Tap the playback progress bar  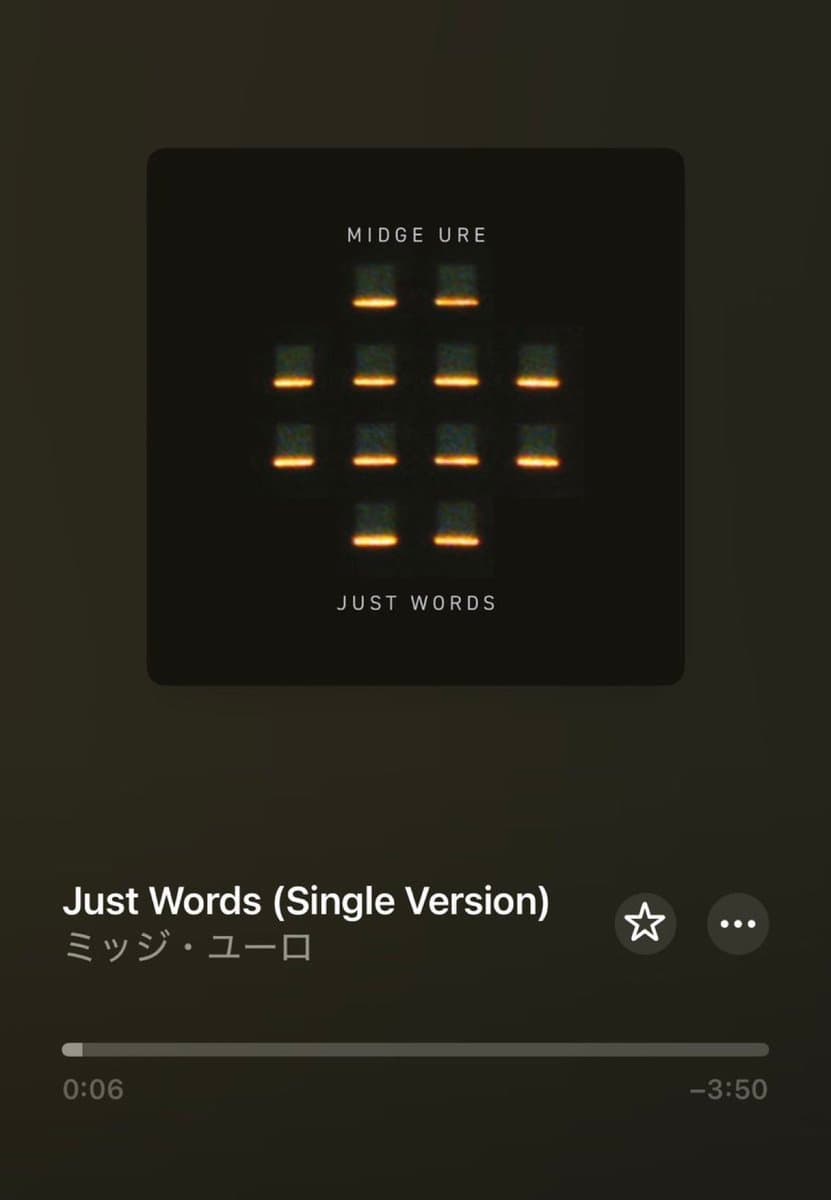point(415,1050)
